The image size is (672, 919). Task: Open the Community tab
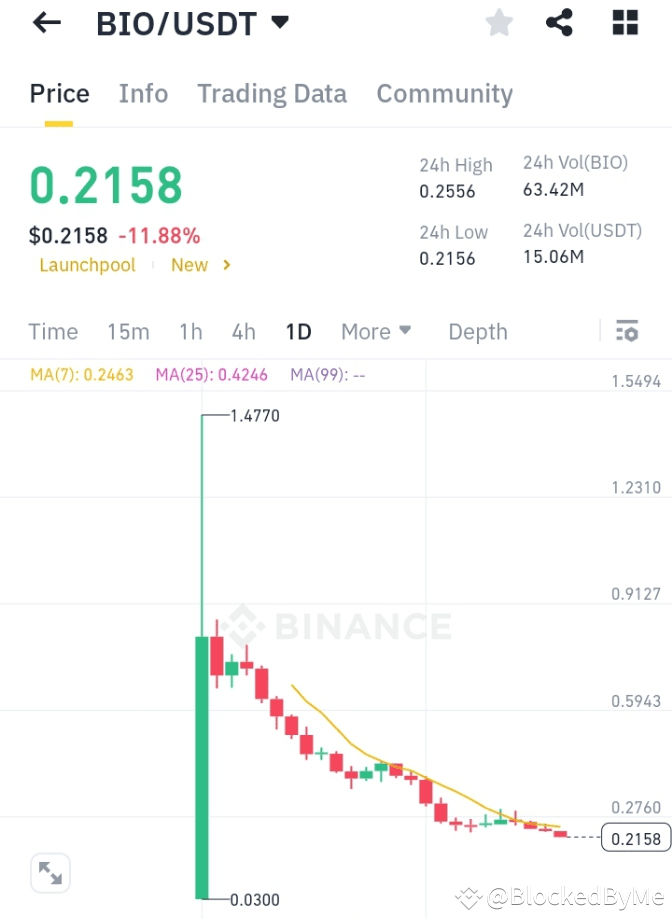click(444, 94)
